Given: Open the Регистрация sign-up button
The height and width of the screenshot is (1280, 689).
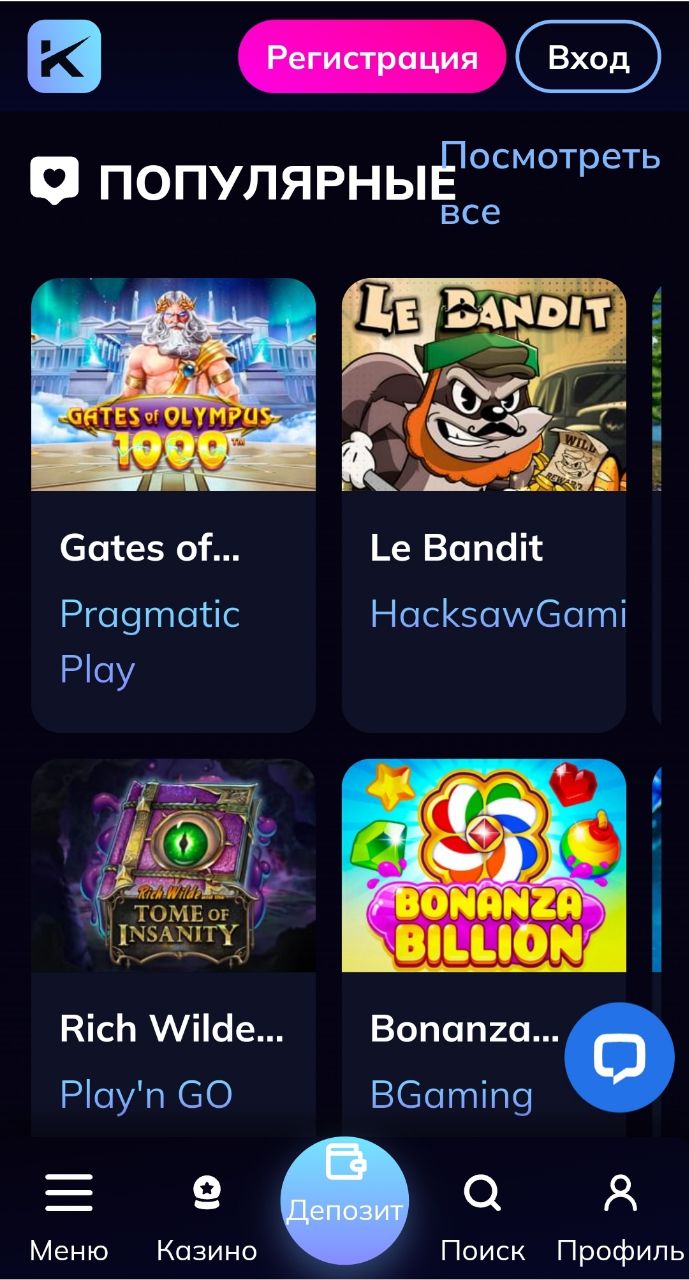Looking at the screenshot, I should (x=372, y=57).
